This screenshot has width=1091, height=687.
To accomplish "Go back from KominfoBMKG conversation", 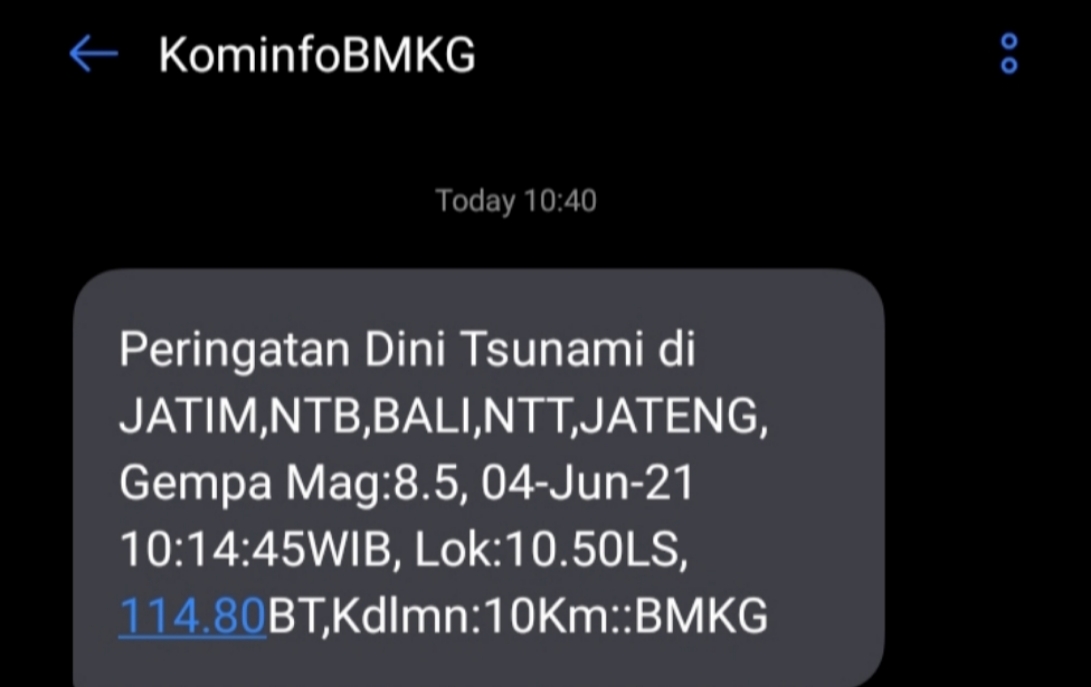I will [93, 55].
